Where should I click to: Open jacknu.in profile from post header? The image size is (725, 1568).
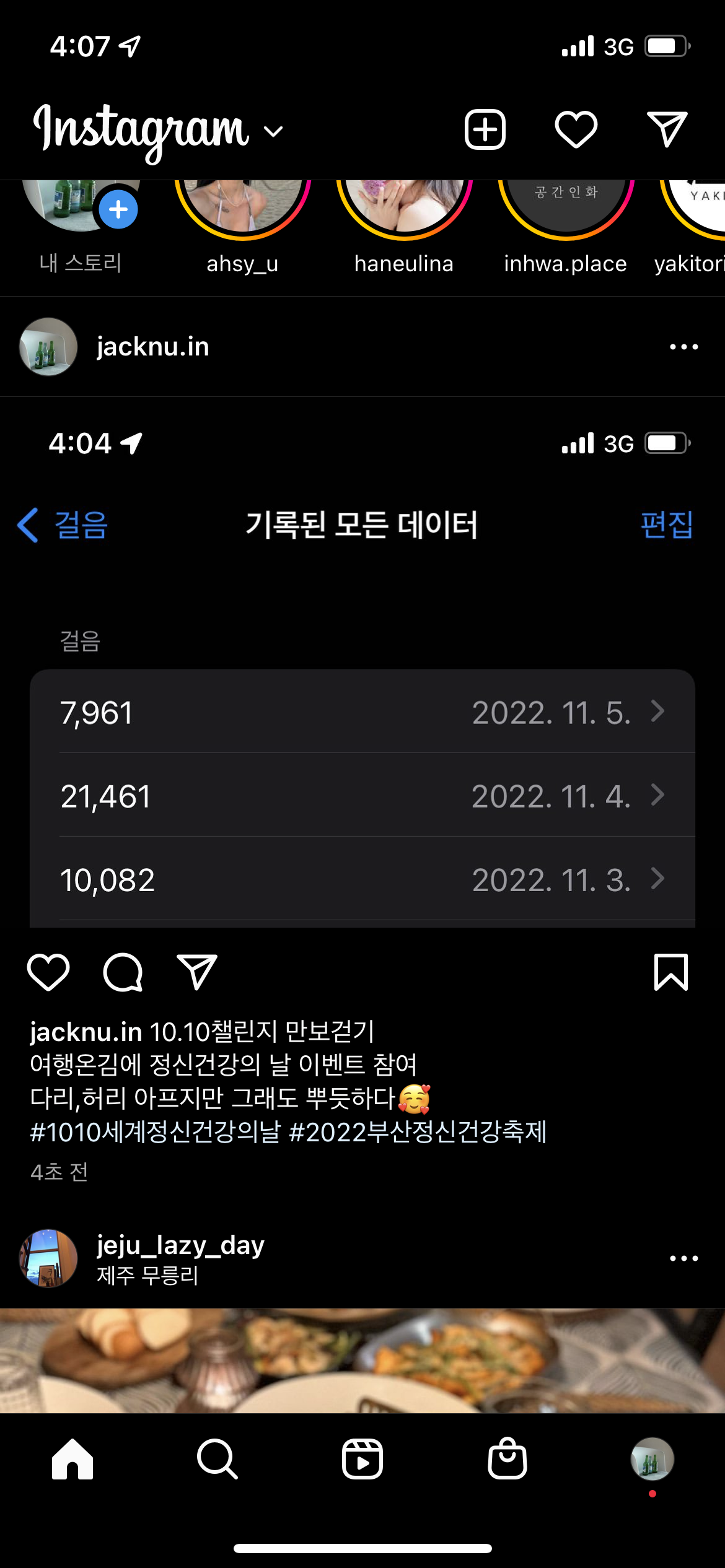coord(152,347)
